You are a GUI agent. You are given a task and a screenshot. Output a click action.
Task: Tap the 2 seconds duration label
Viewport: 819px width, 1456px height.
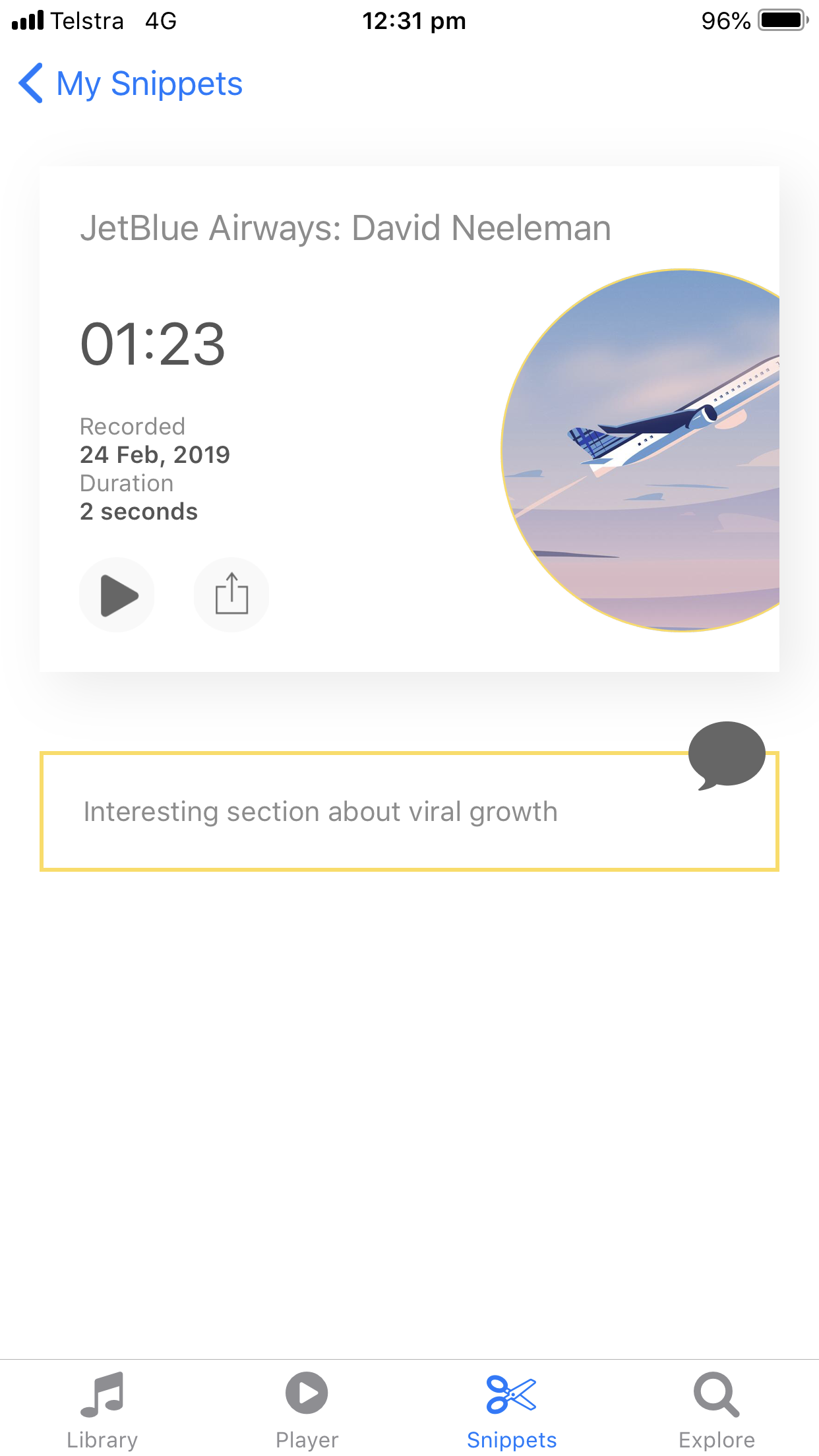(x=138, y=511)
